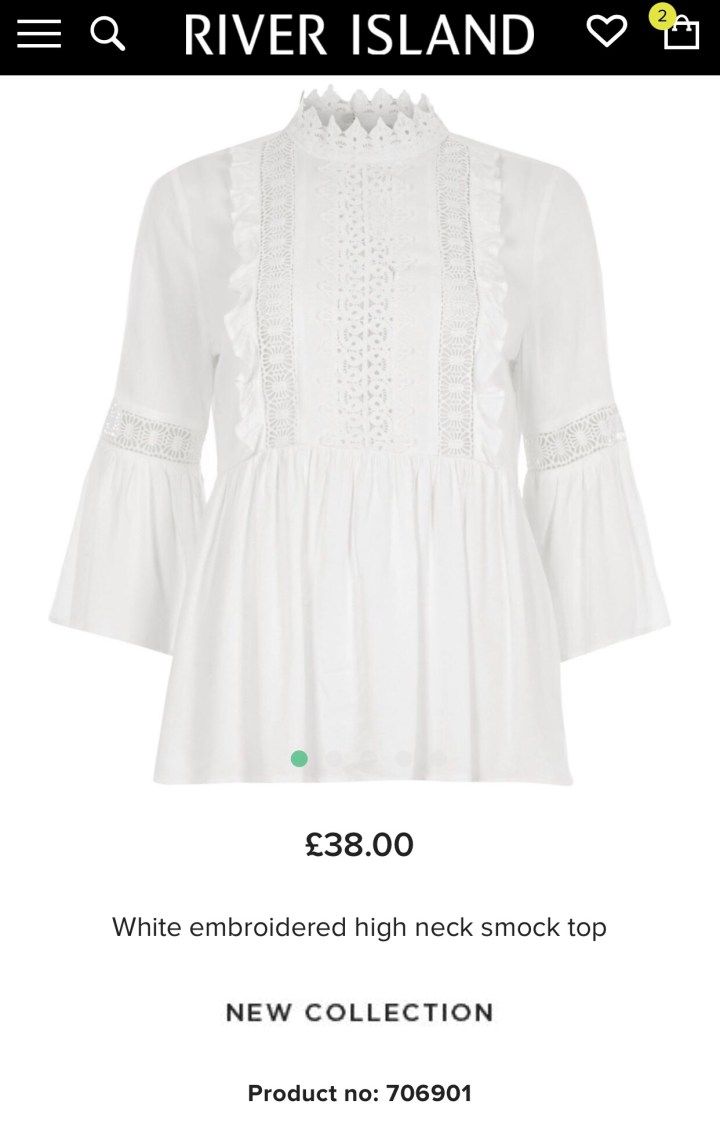
Task: Select the second image indicator dot
Action: tap(334, 759)
